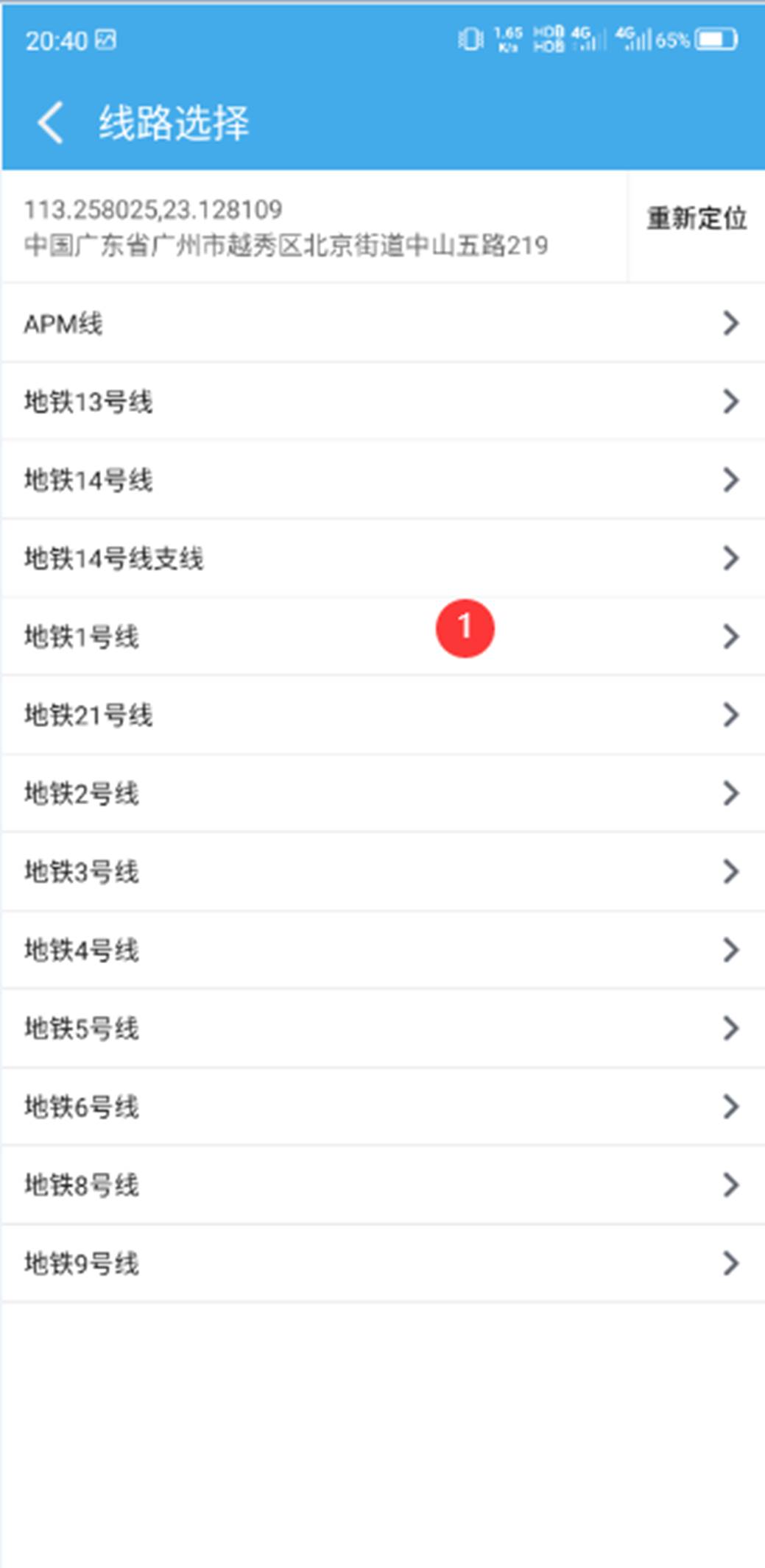Screen dimensions: 765x1568
Task: Tap the 地铁5号线 row
Action: [382, 1029]
